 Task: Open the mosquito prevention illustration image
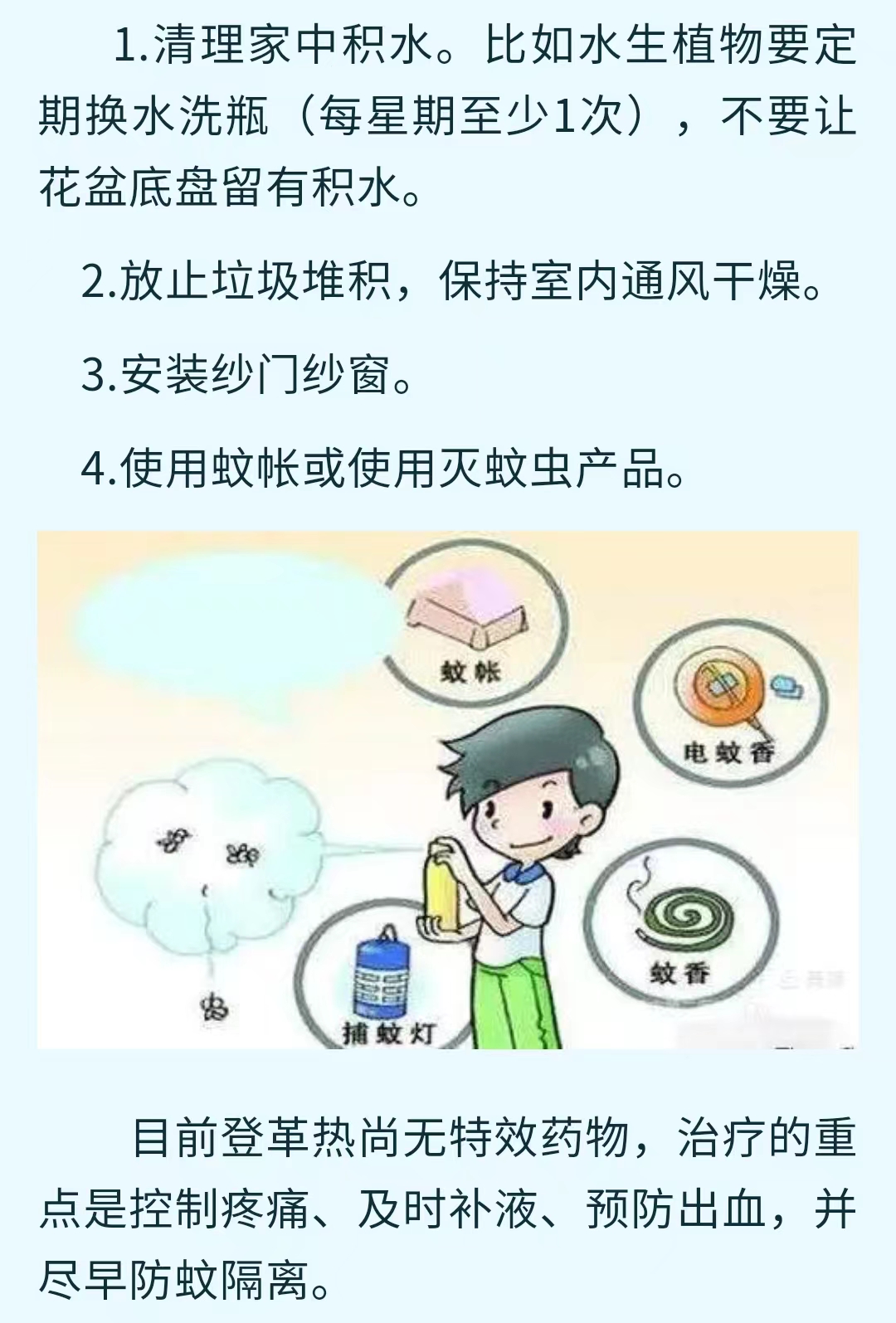click(x=448, y=790)
